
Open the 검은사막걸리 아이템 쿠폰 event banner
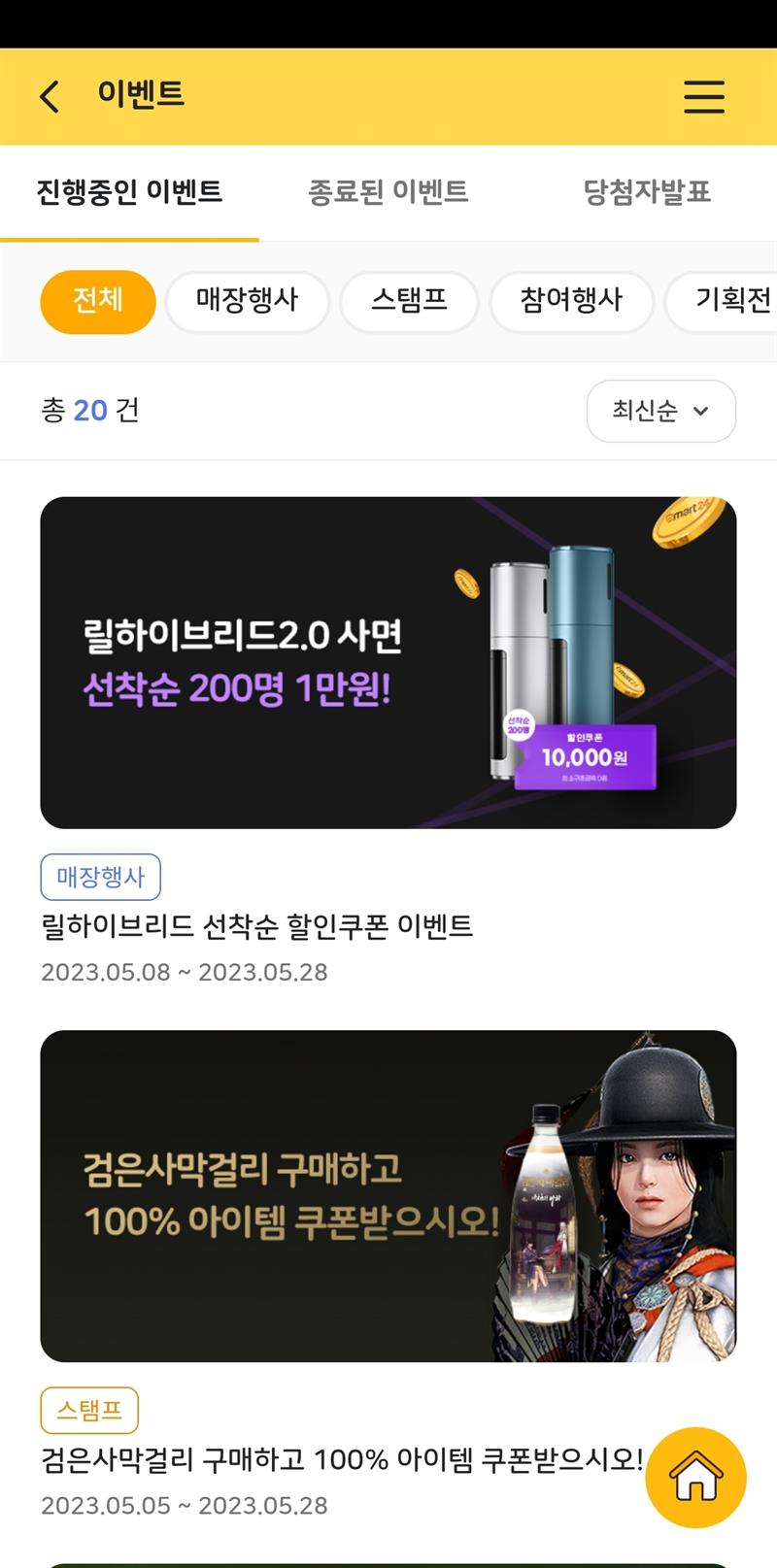coord(388,1195)
